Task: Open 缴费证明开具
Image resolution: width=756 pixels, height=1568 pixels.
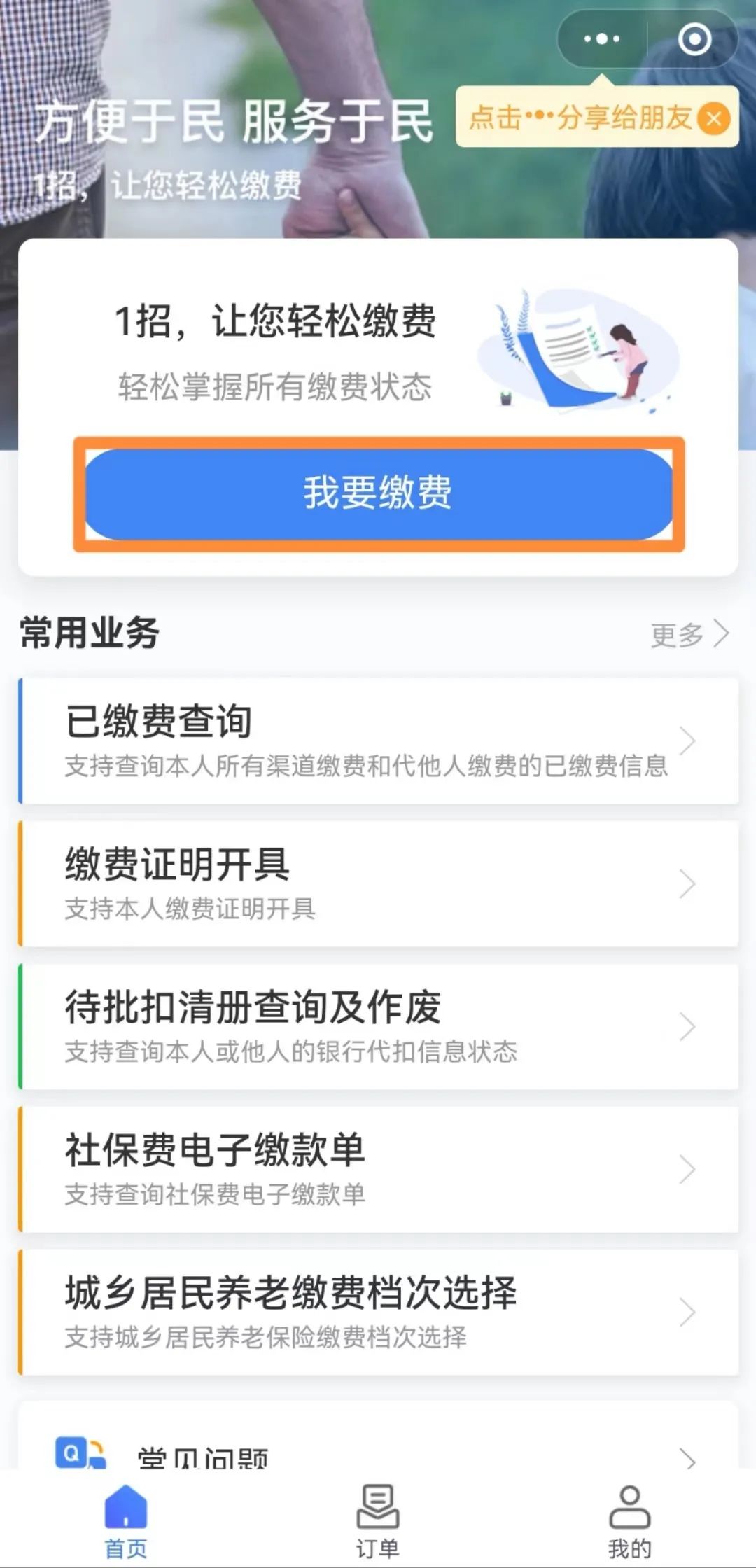Action: 379,883
